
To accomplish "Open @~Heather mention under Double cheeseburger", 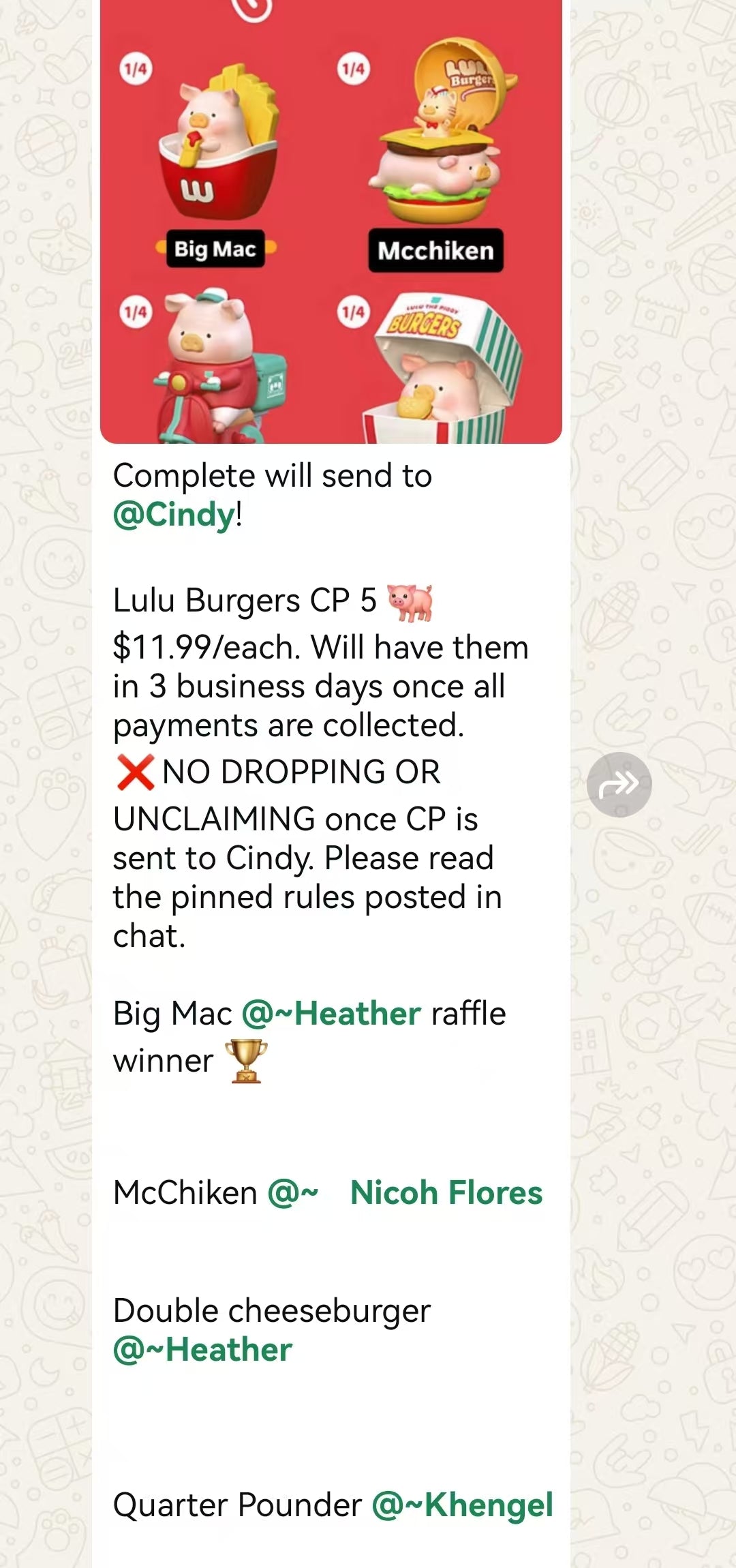I will [202, 1350].
